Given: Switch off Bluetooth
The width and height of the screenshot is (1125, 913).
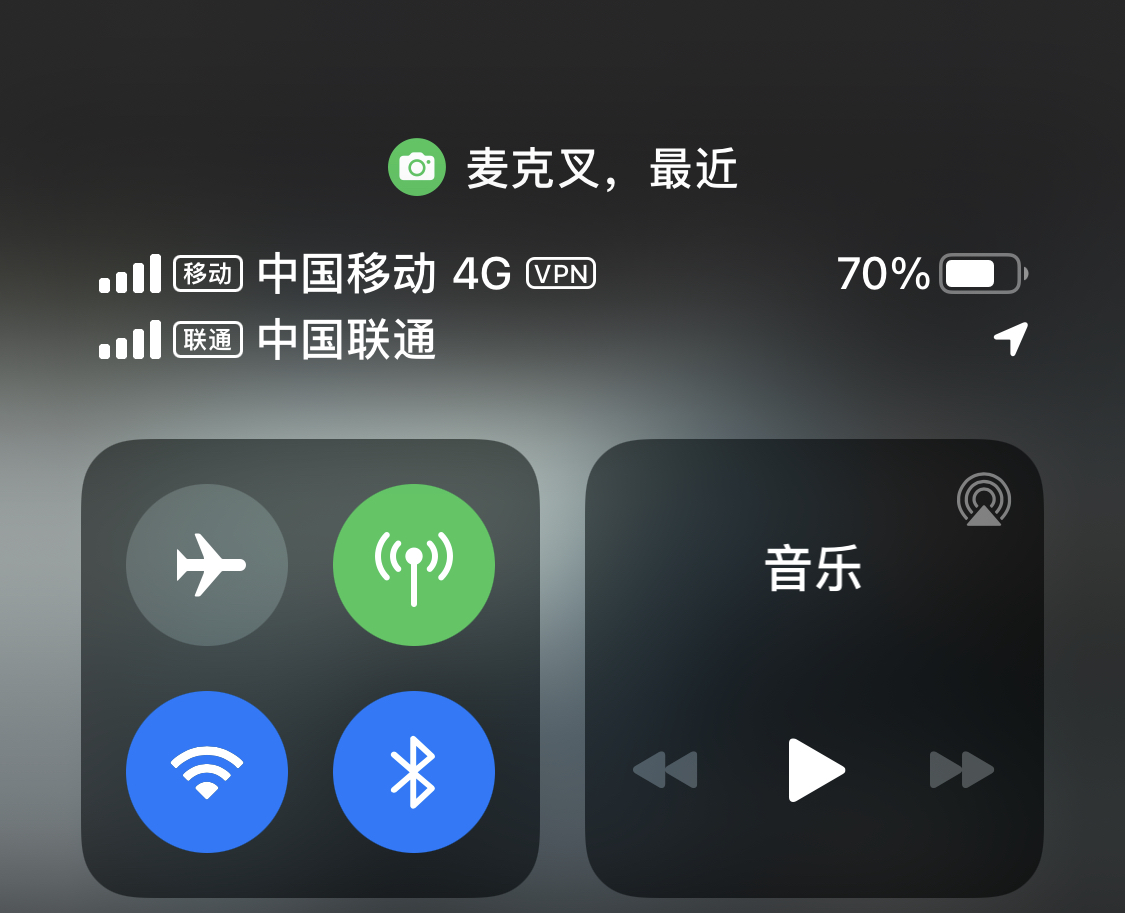Looking at the screenshot, I should 413,772.
